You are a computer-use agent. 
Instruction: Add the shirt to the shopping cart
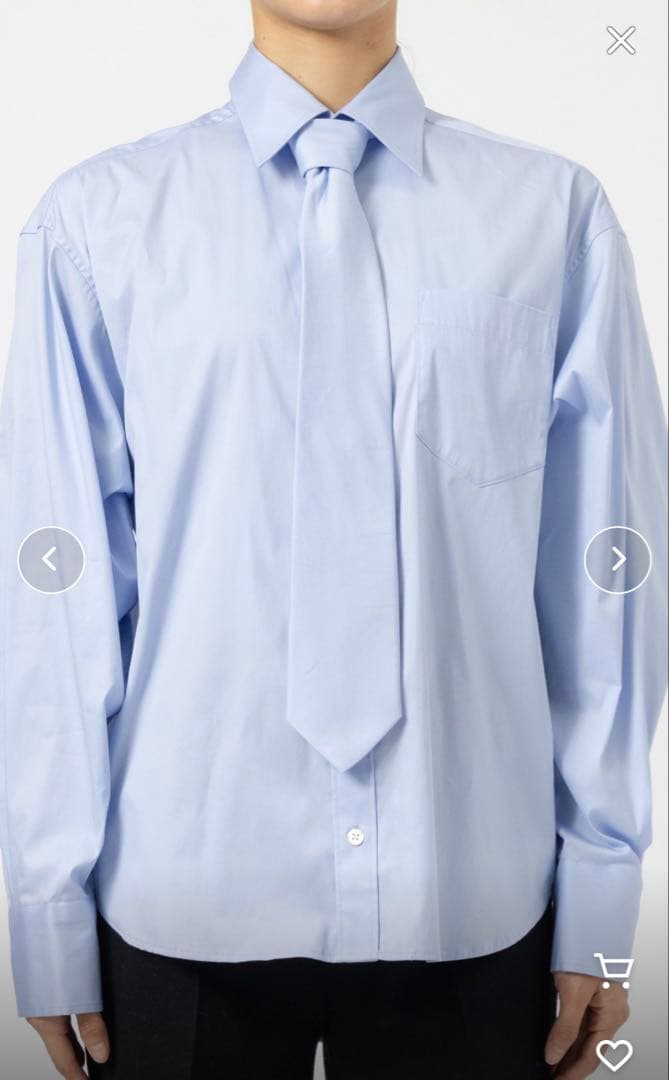tap(613, 970)
